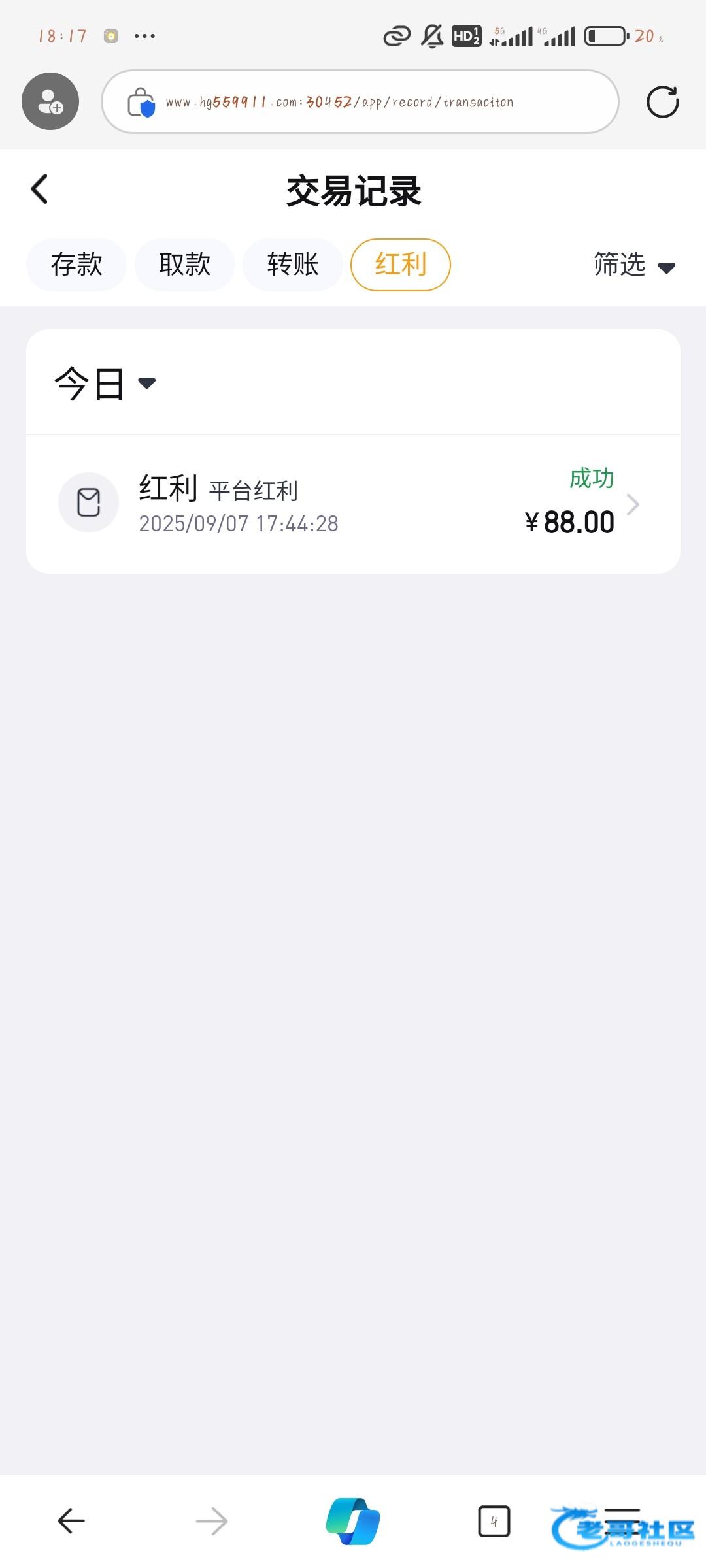Open the browser profile avatar icon
The height and width of the screenshot is (1568, 706).
pyautogui.click(x=50, y=102)
